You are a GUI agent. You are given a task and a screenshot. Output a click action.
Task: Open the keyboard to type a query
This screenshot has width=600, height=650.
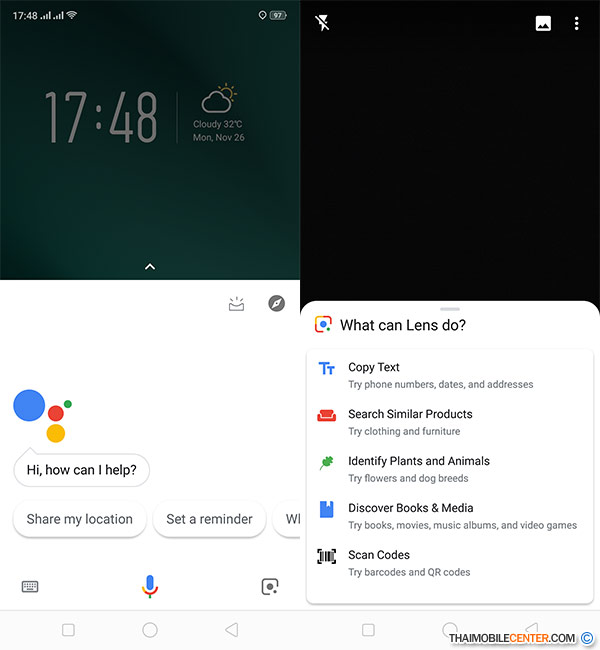30,587
